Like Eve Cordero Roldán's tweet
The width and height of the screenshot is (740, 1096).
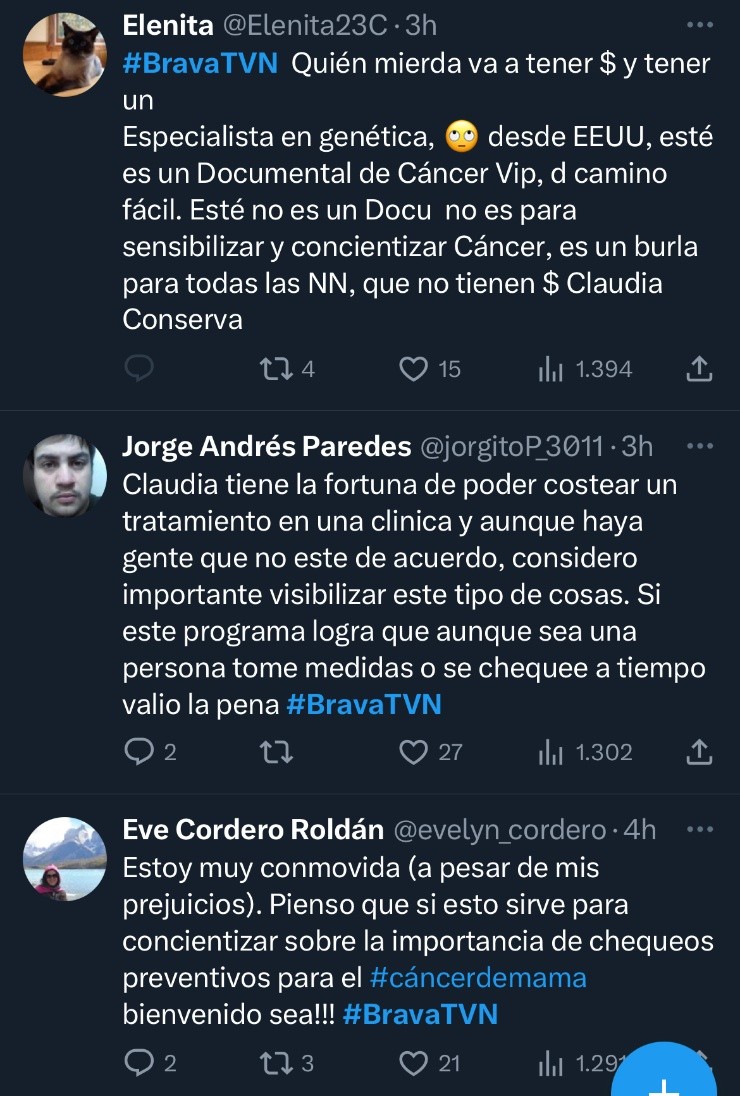tap(413, 1063)
